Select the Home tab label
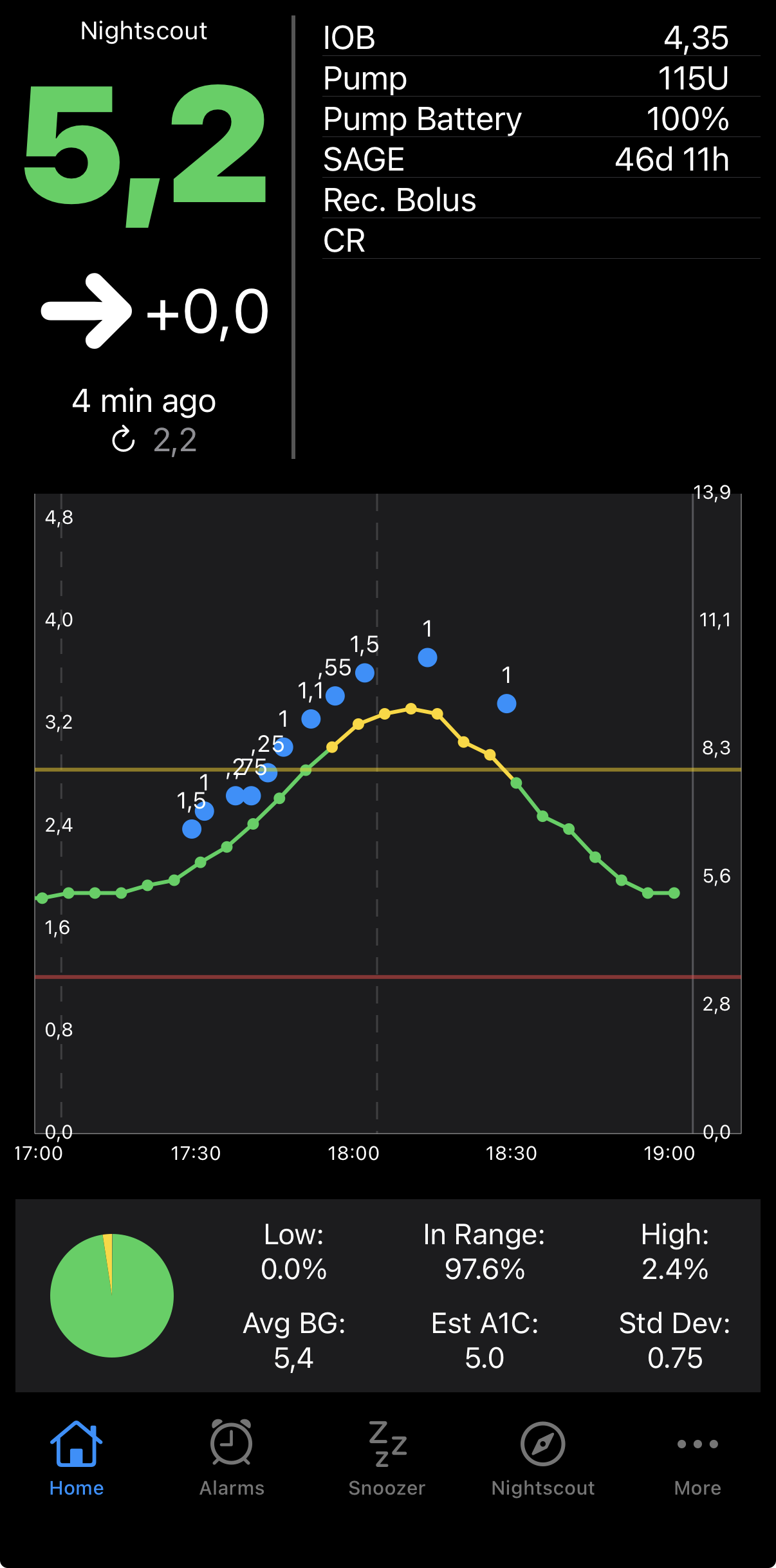 (x=76, y=1487)
